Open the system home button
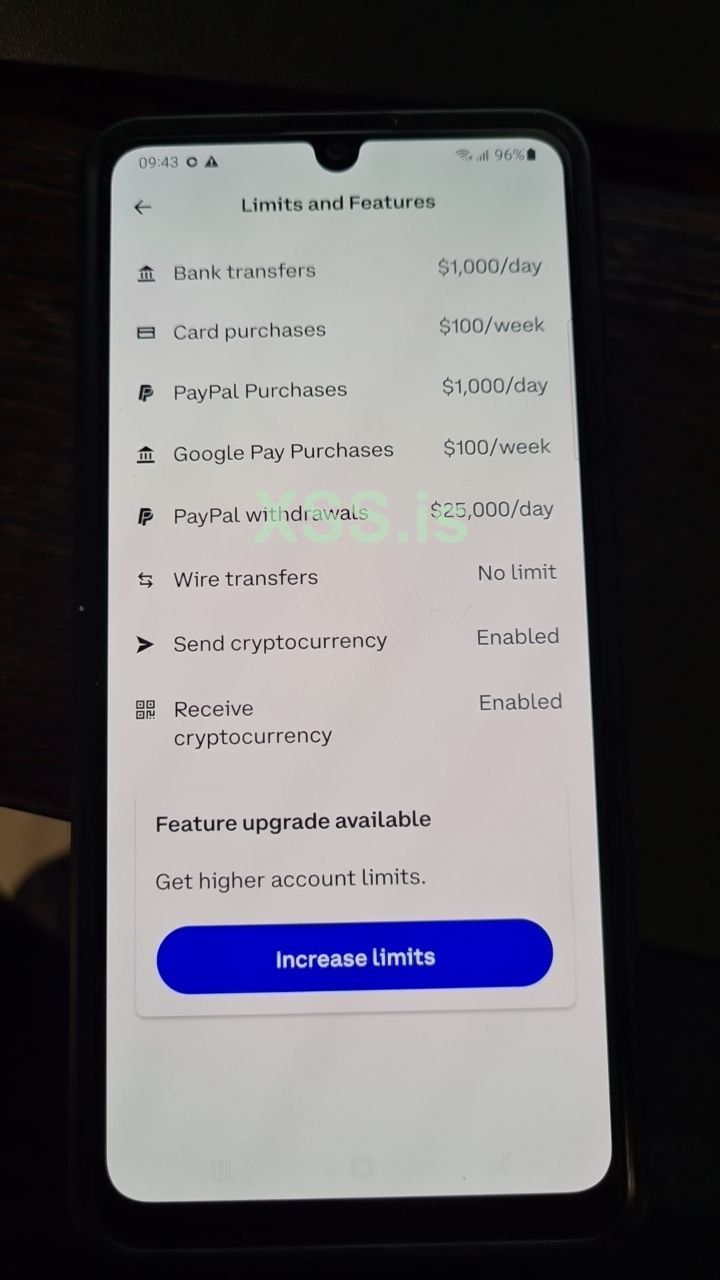 tap(362, 1167)
